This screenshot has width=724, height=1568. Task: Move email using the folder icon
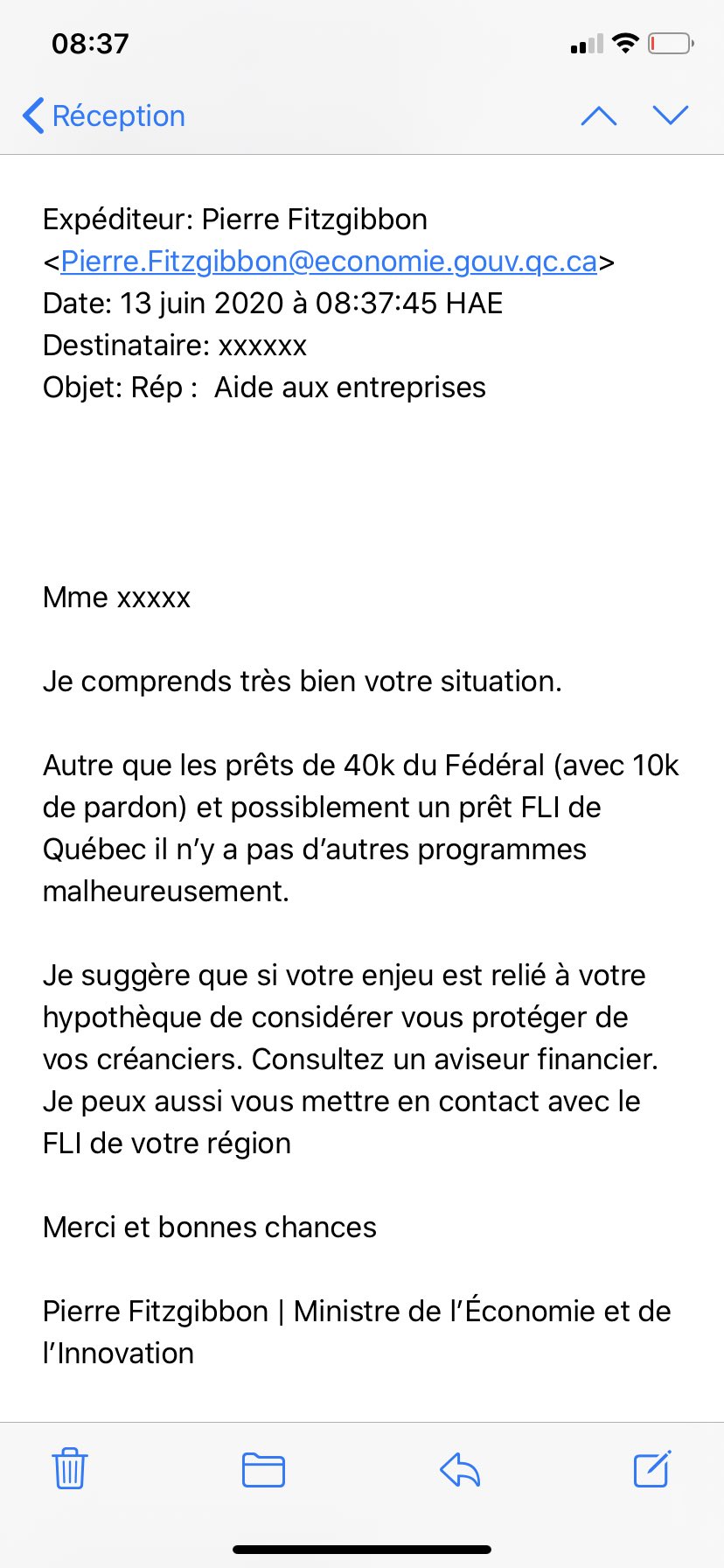click(263, 1470)
